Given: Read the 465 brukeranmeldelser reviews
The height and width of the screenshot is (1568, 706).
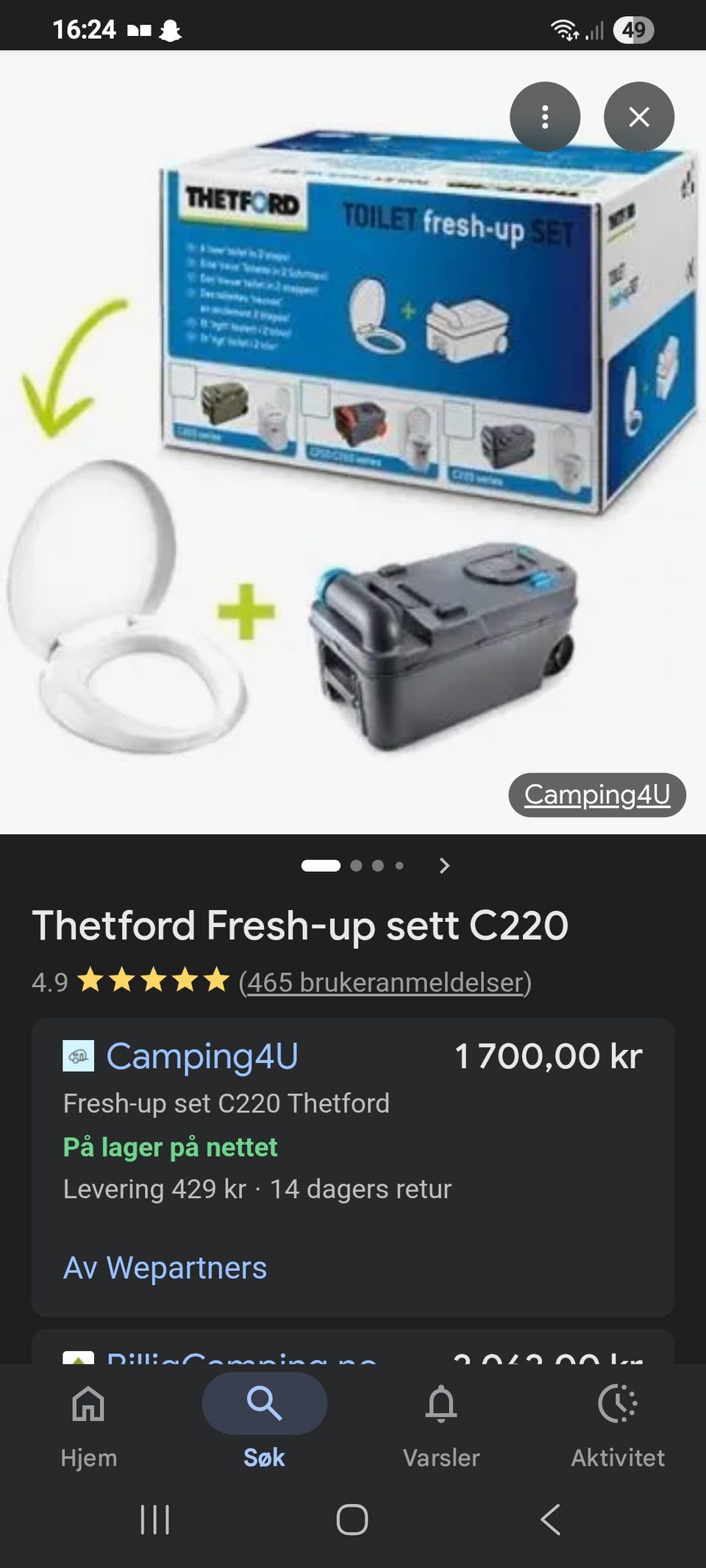Looking at the screenshot, I should [x=385, y=982].
